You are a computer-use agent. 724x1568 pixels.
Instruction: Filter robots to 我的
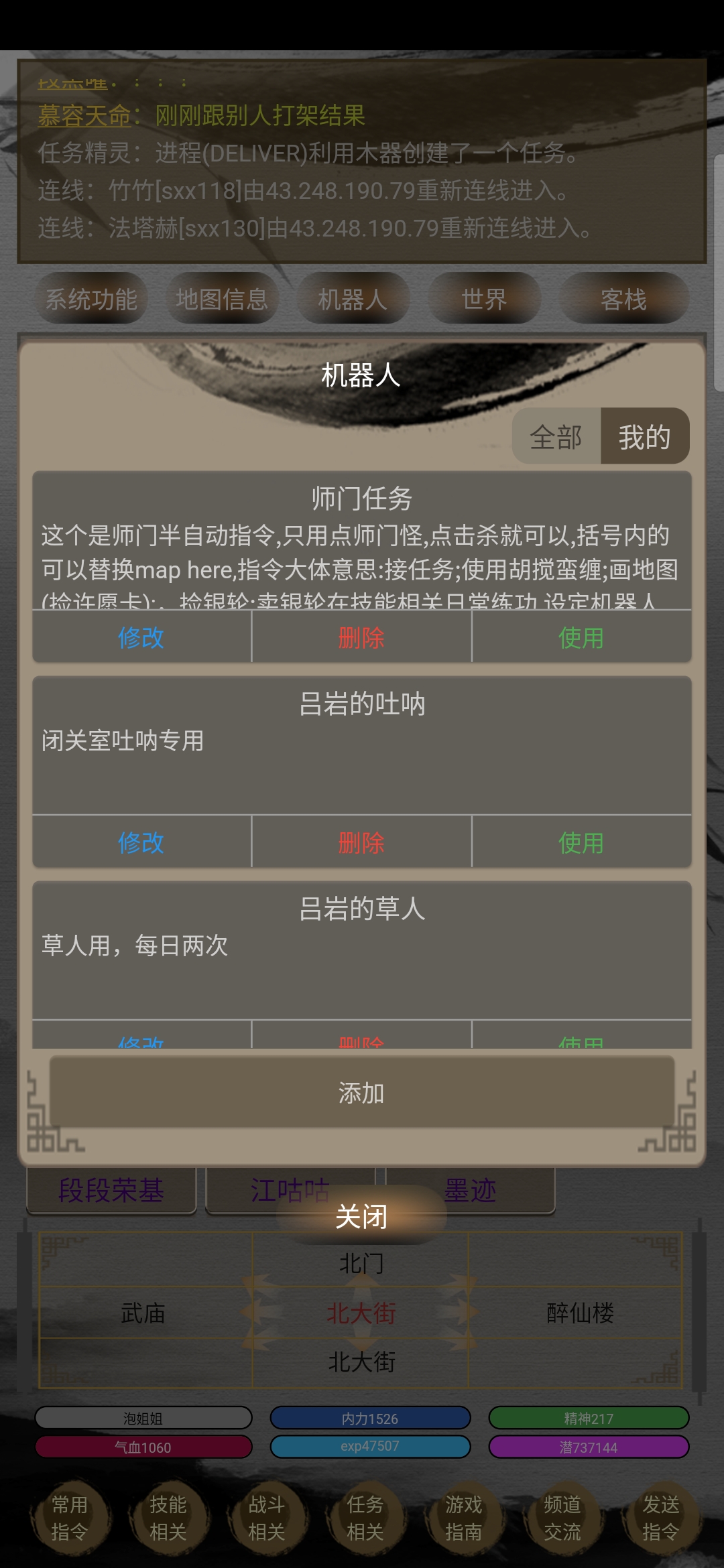coord(644,436)
